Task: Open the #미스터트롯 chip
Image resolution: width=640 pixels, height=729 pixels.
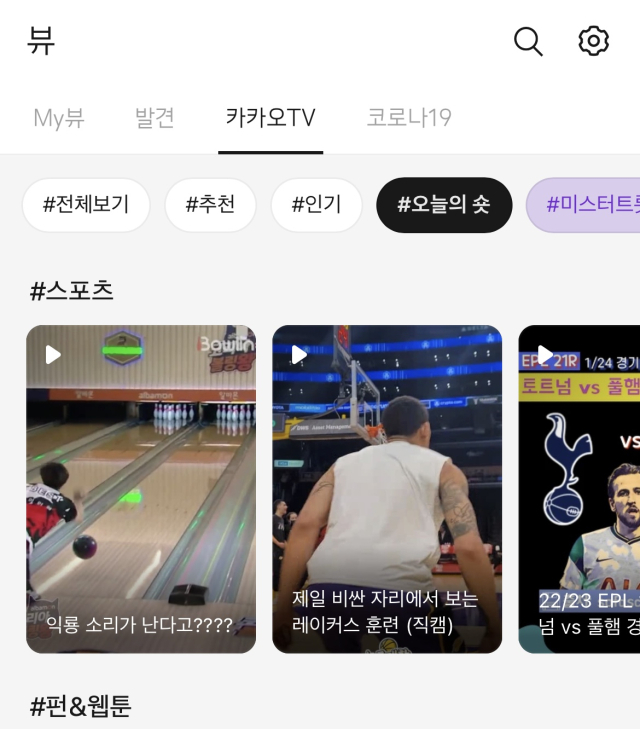Action: [586, 205]
